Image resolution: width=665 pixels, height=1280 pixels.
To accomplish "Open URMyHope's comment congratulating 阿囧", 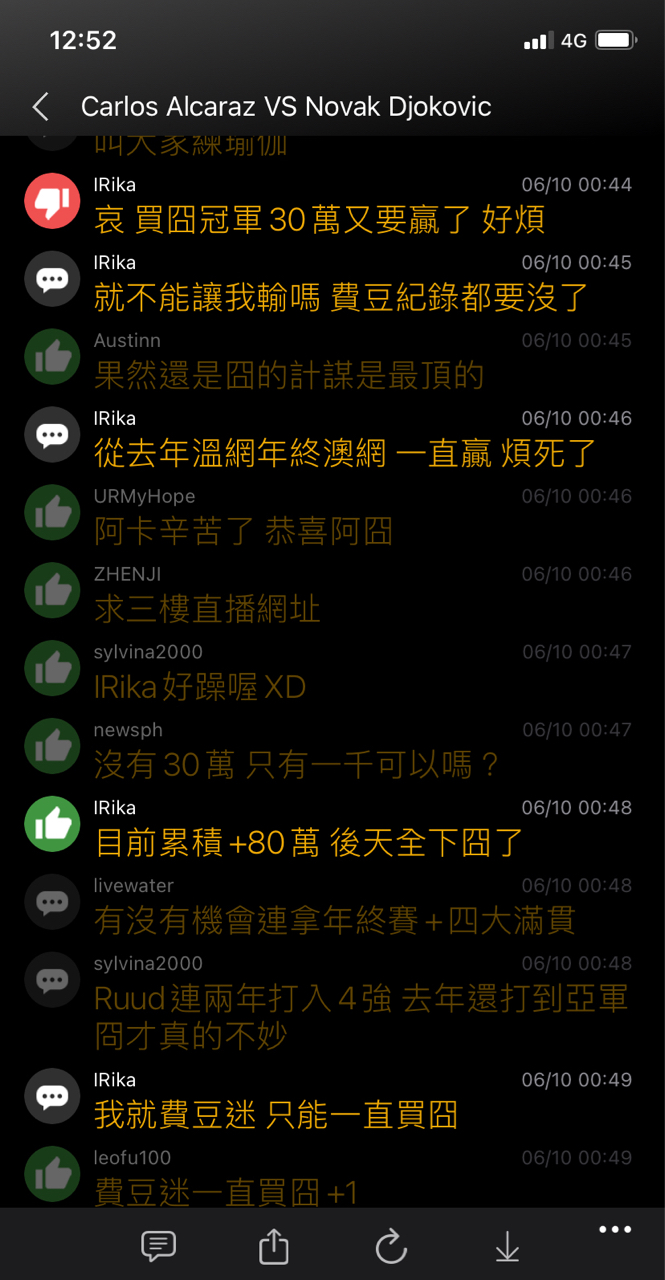I will point(332,516).
